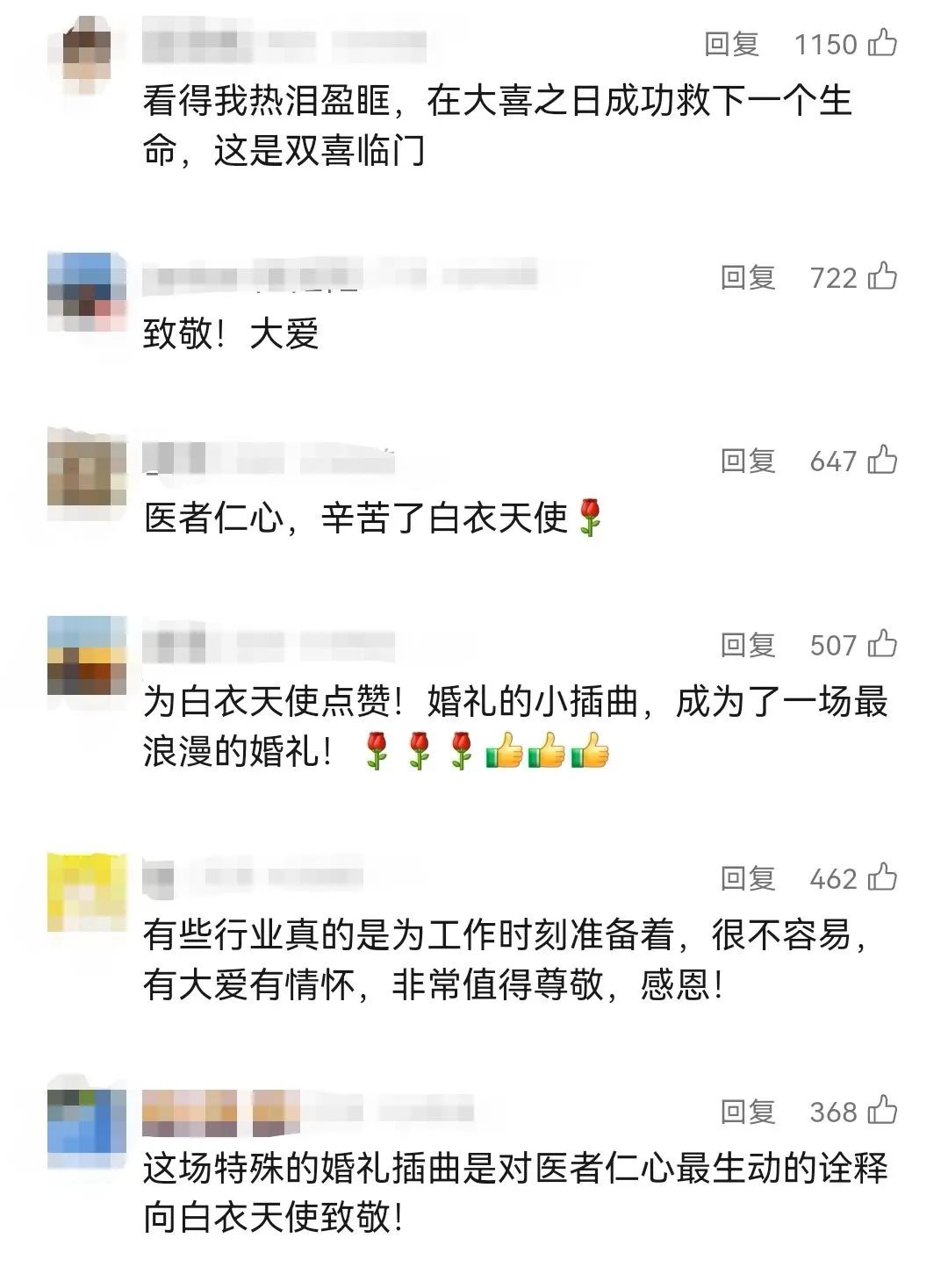948x1288 pixels.
Task: Open avatar of the 医者仁心 commenter
Action: pyautogui.click(x=86, y=474)
